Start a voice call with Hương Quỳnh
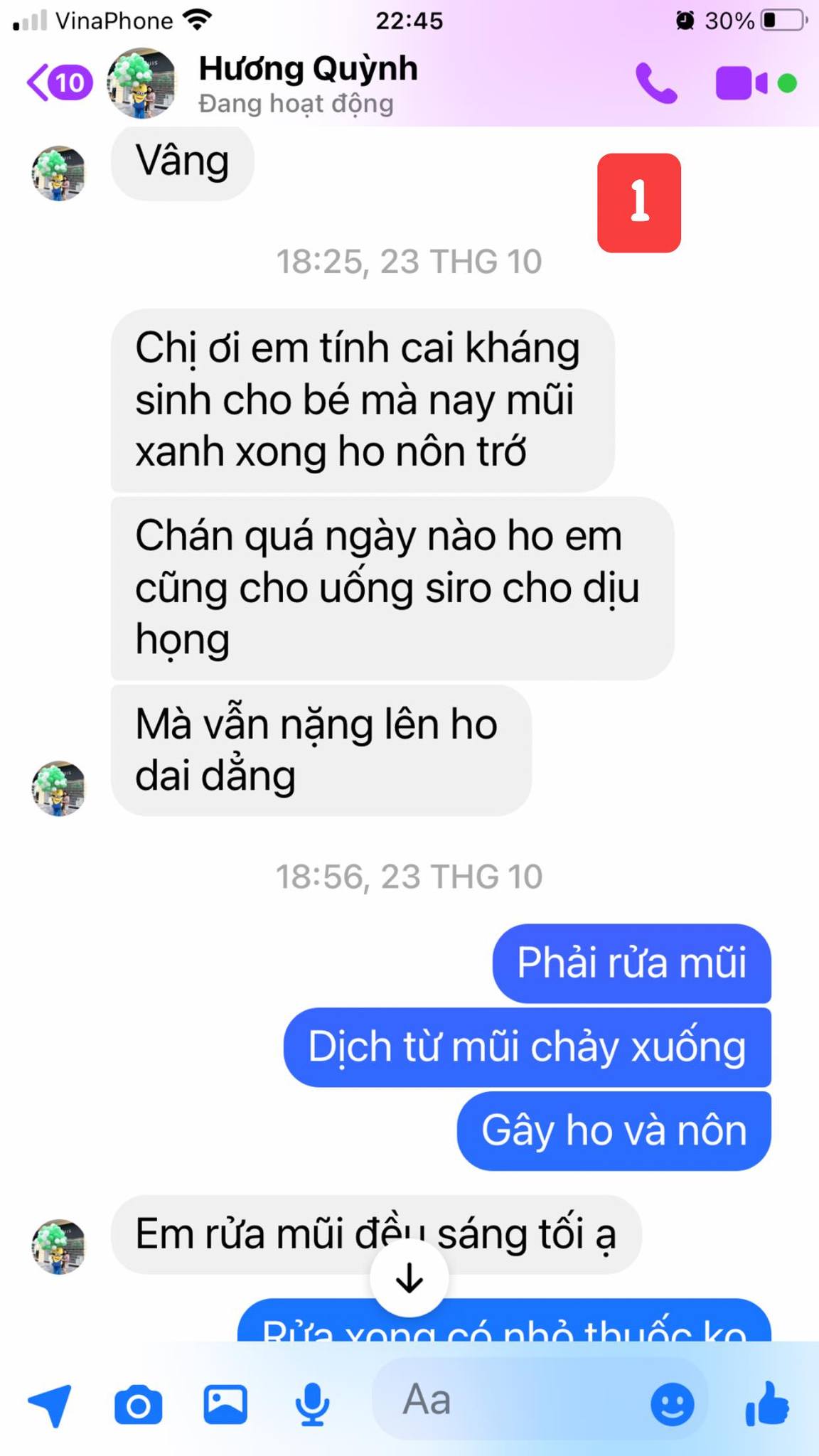The height and width of the screenshot is (1456, 819). (656, 84)
